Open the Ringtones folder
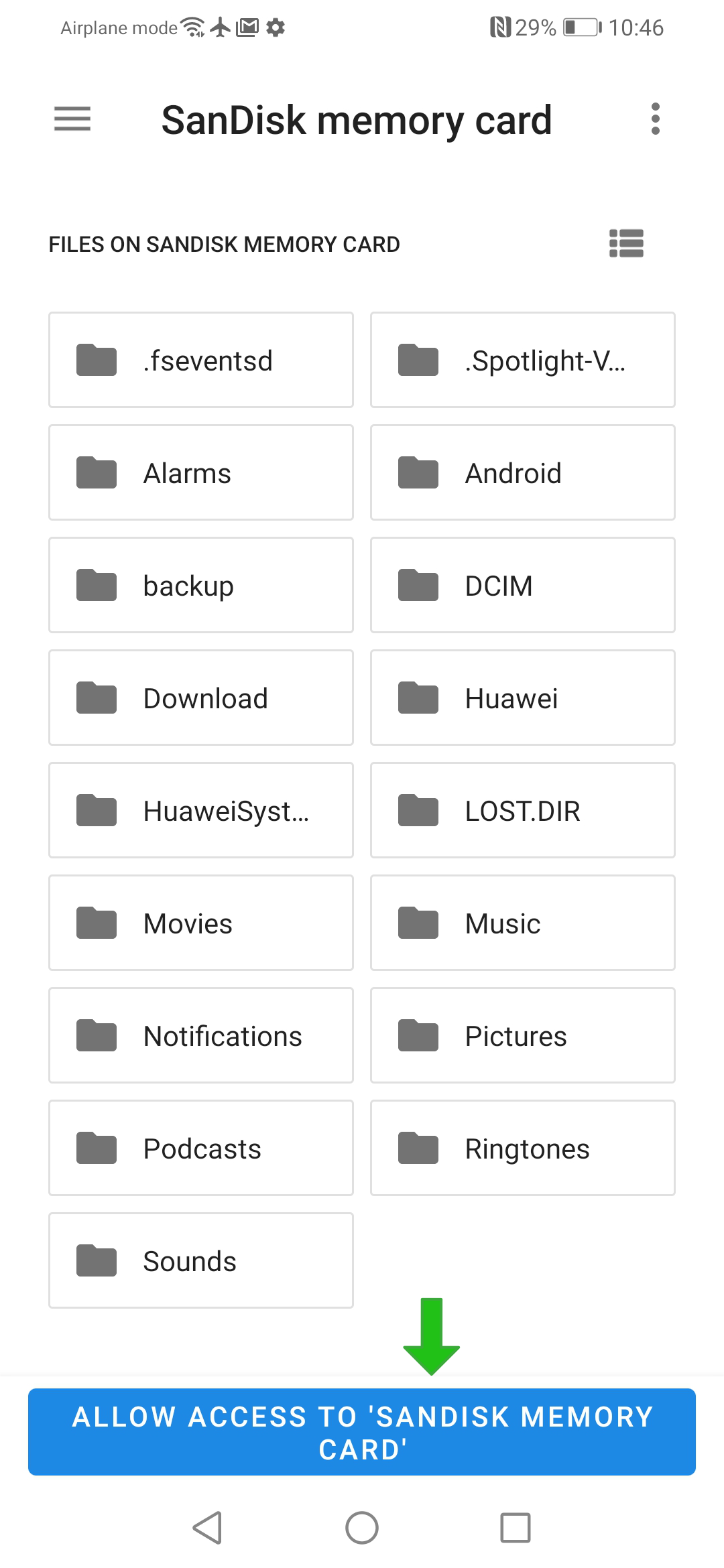The image size is (724, 1568). click(523, 1148)
